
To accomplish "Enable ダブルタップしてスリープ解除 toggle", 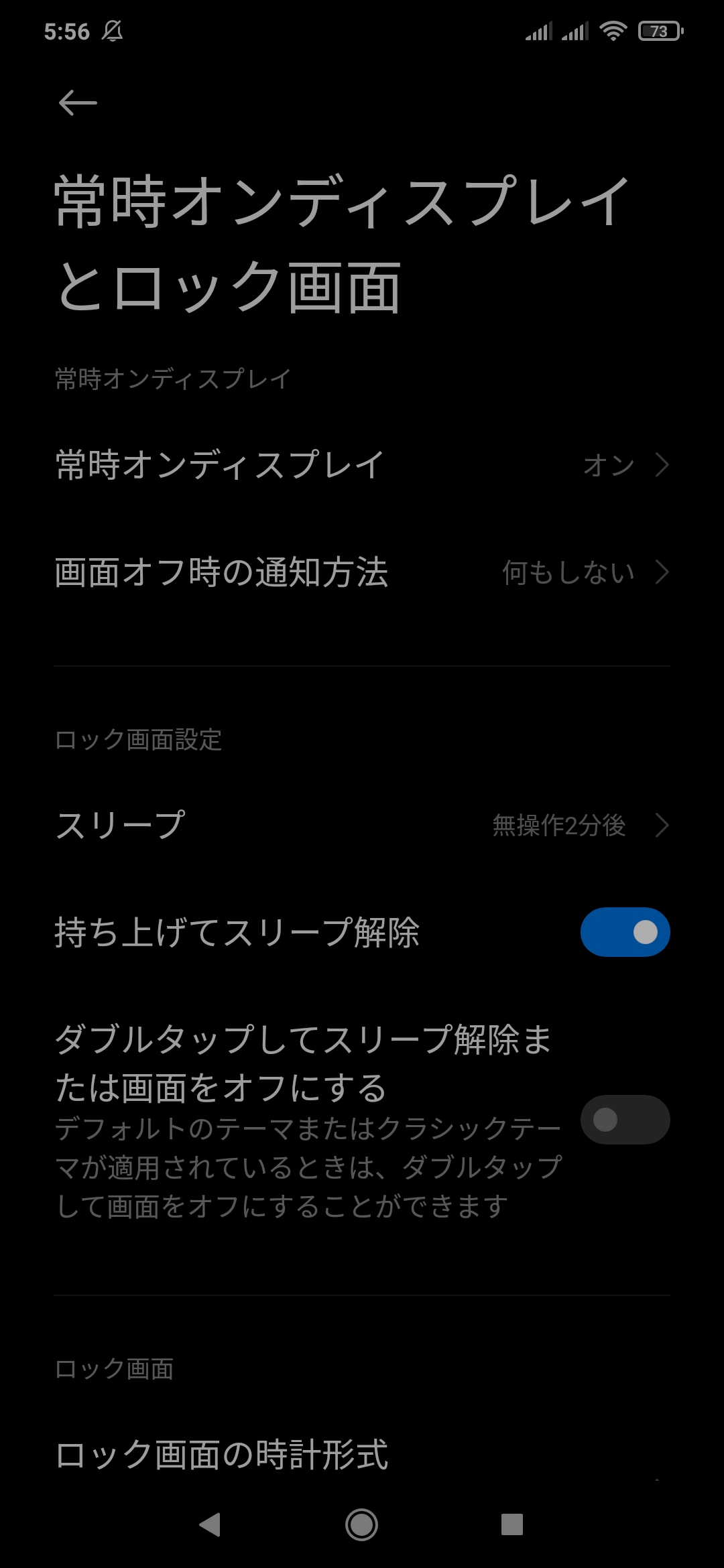I will tap(625, 1120).
